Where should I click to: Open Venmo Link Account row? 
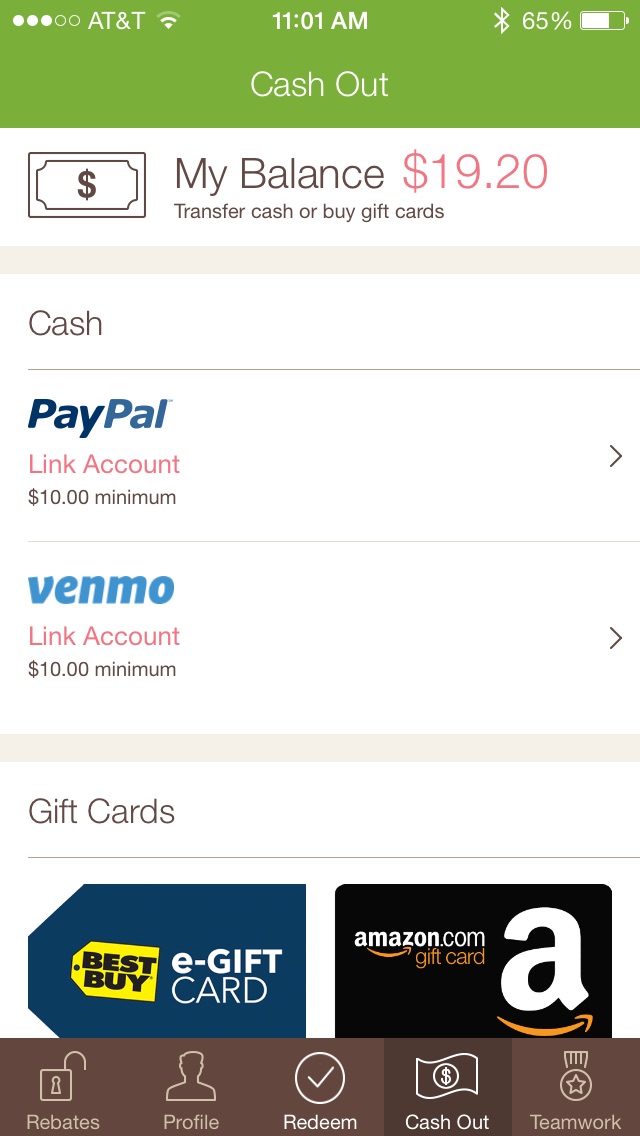pyautogui.click(x=320, y=628)
